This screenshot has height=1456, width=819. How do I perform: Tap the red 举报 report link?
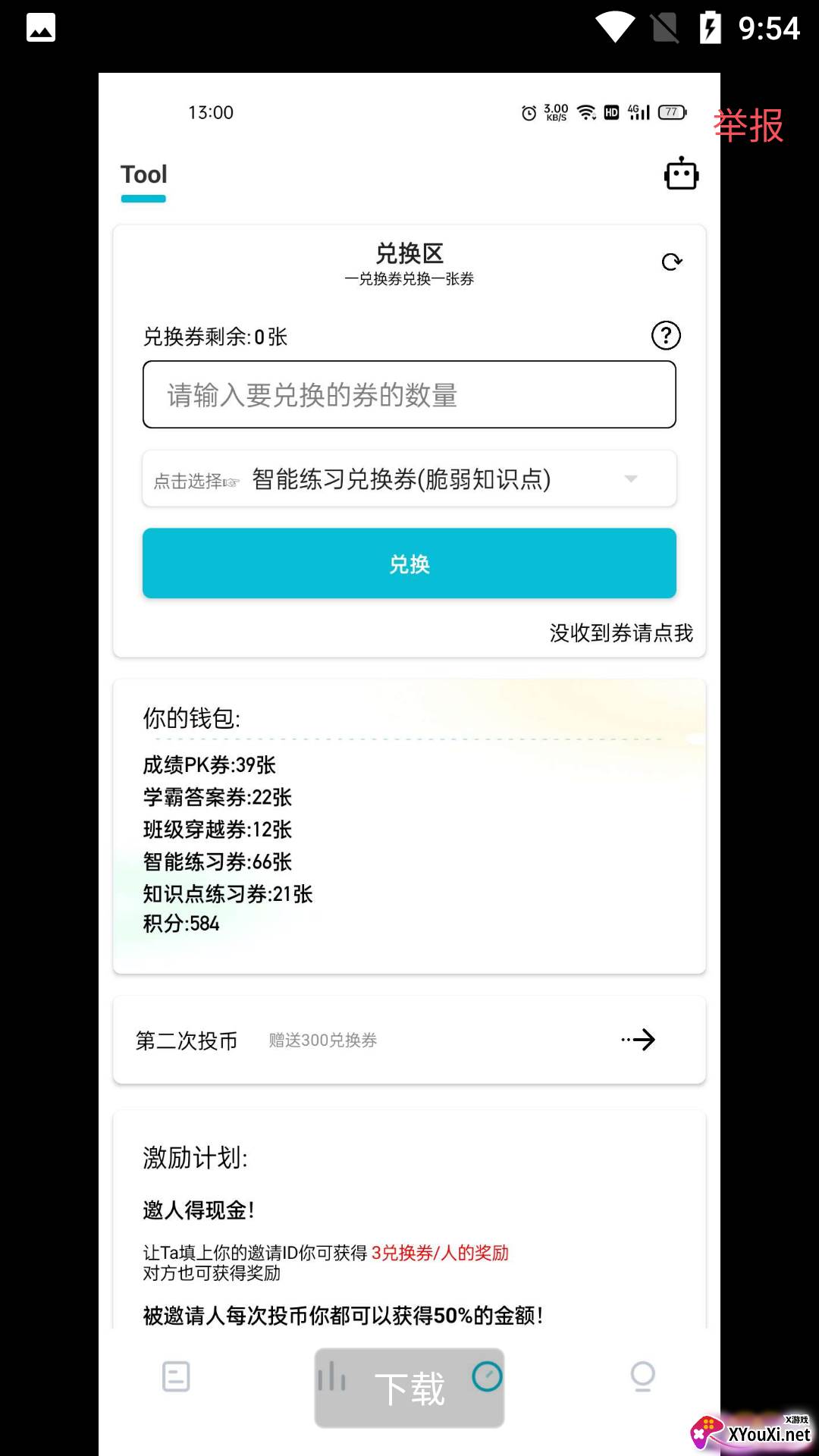point(748,125)
